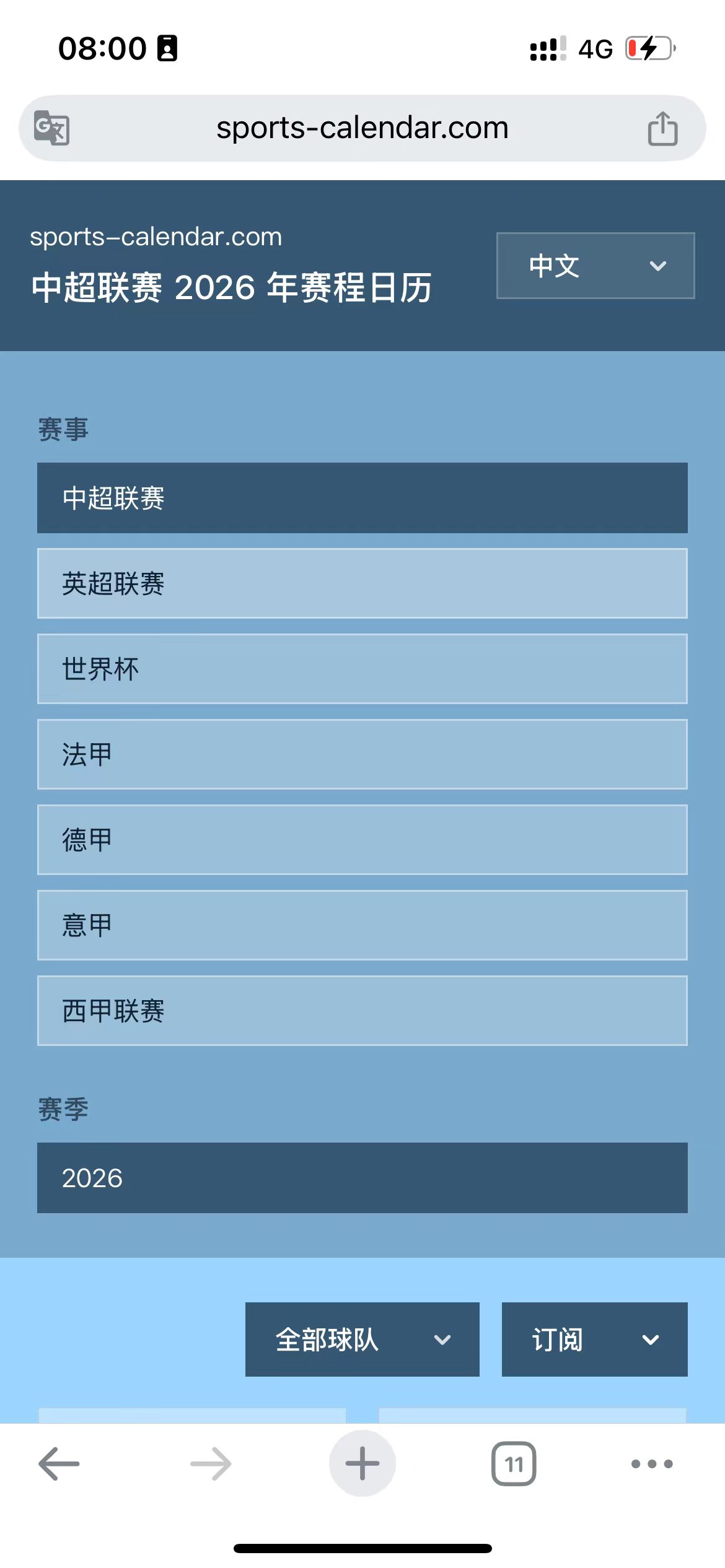725x1568 pixels.
Task: Tap the browser address bar
Action: 362,128
